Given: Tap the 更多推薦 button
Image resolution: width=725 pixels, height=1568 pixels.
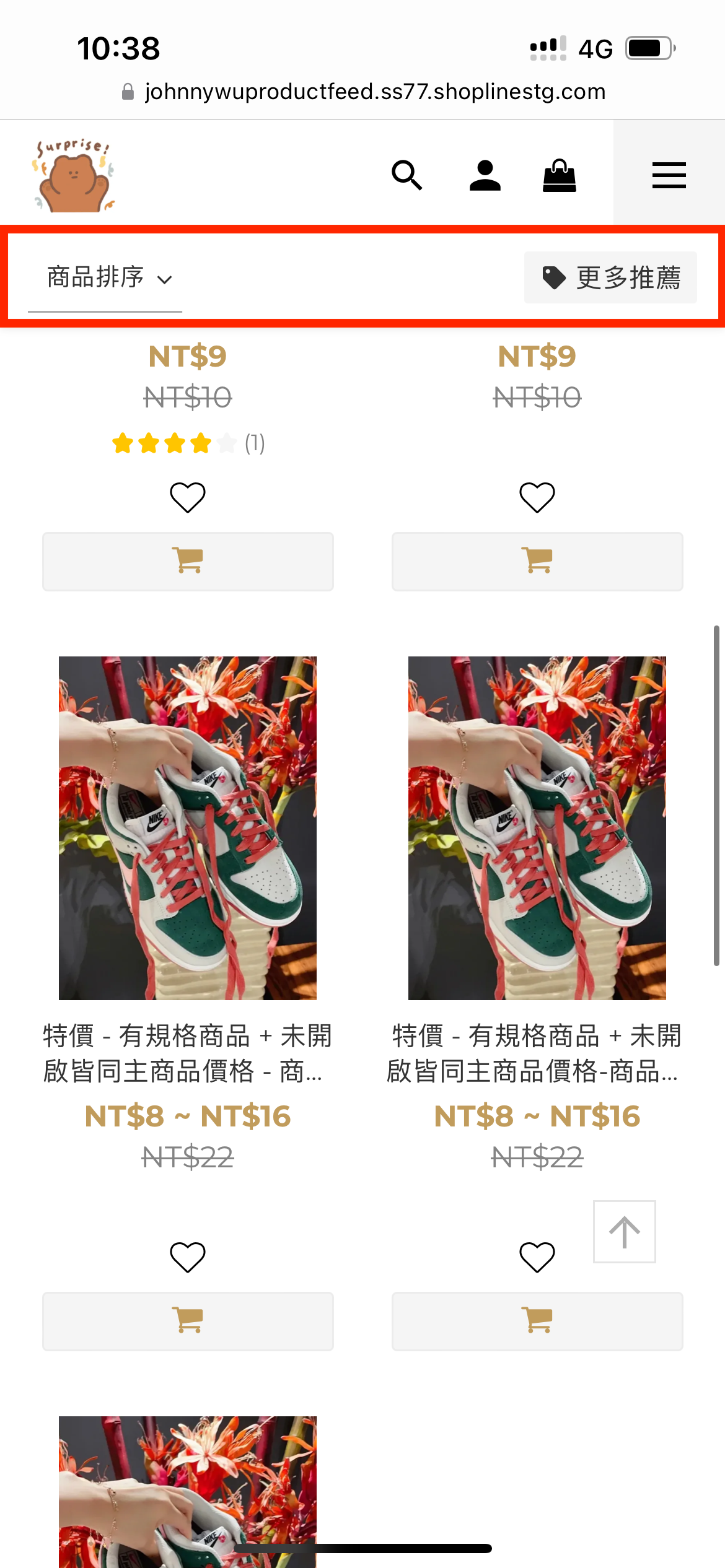Looking at the screenshot, I should [610, 277].
